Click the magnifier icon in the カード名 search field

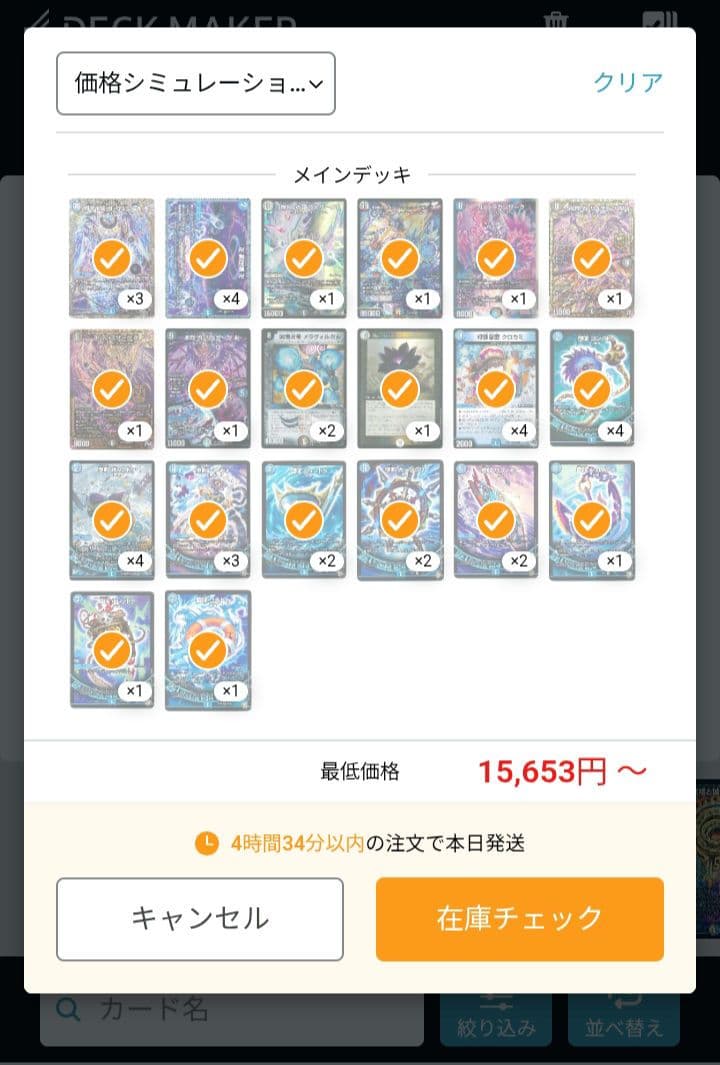(x=67, y=1010)
